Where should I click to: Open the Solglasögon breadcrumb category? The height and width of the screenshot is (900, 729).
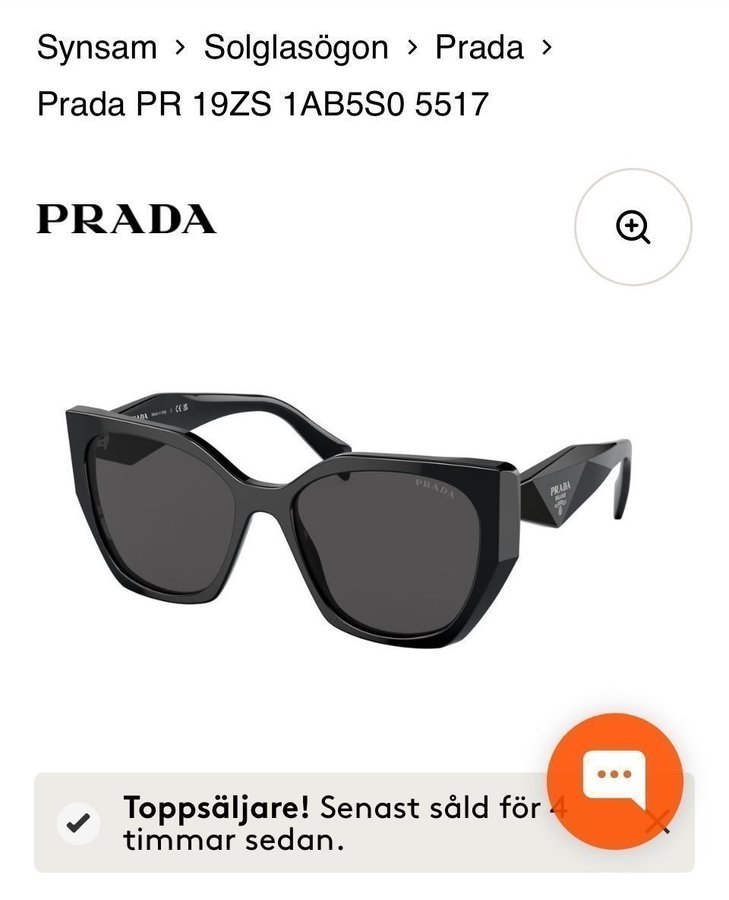click(296, 47)
